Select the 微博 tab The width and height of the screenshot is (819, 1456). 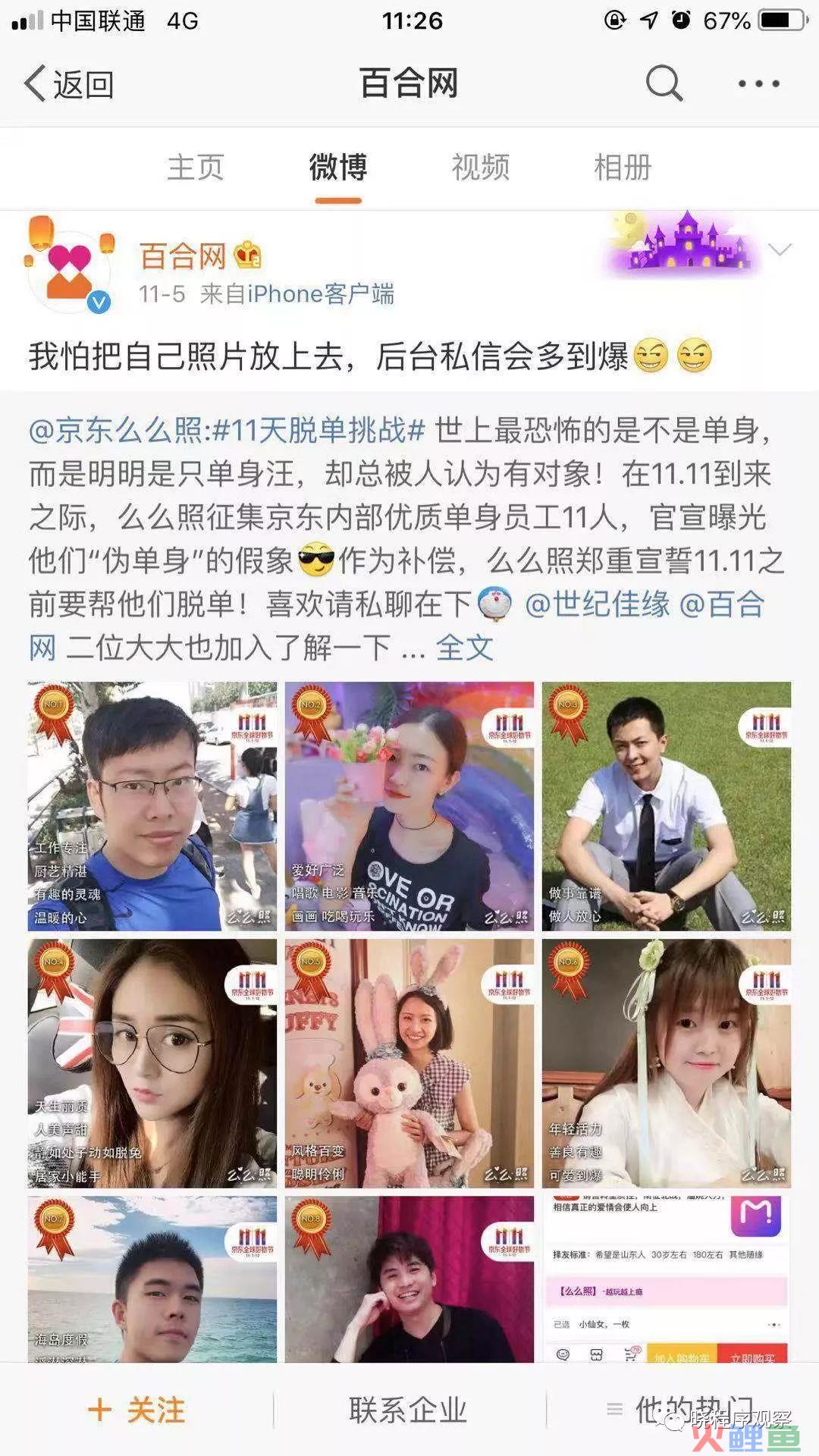(338, 167)
